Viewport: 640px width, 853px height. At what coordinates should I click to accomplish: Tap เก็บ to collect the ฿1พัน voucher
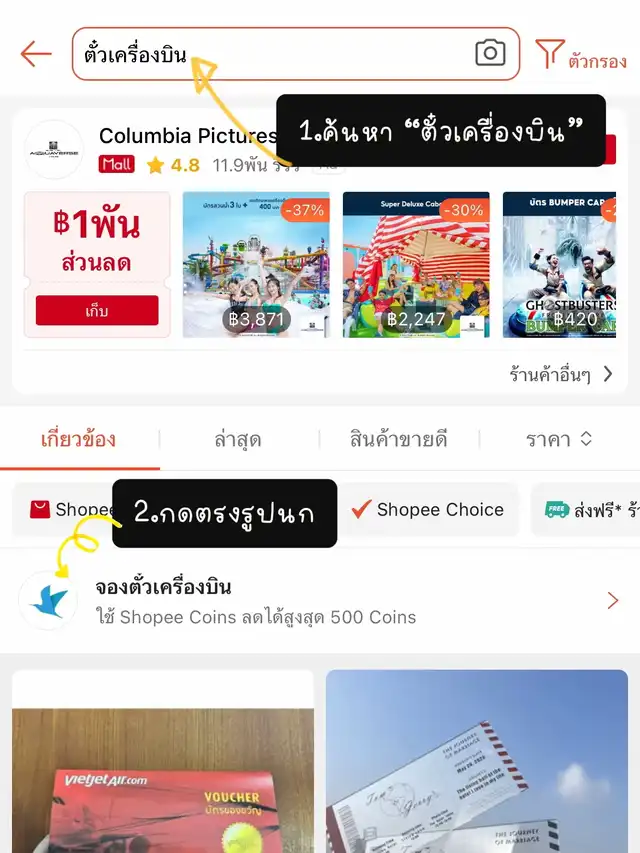pyautogui.click(x=97, y=310)
